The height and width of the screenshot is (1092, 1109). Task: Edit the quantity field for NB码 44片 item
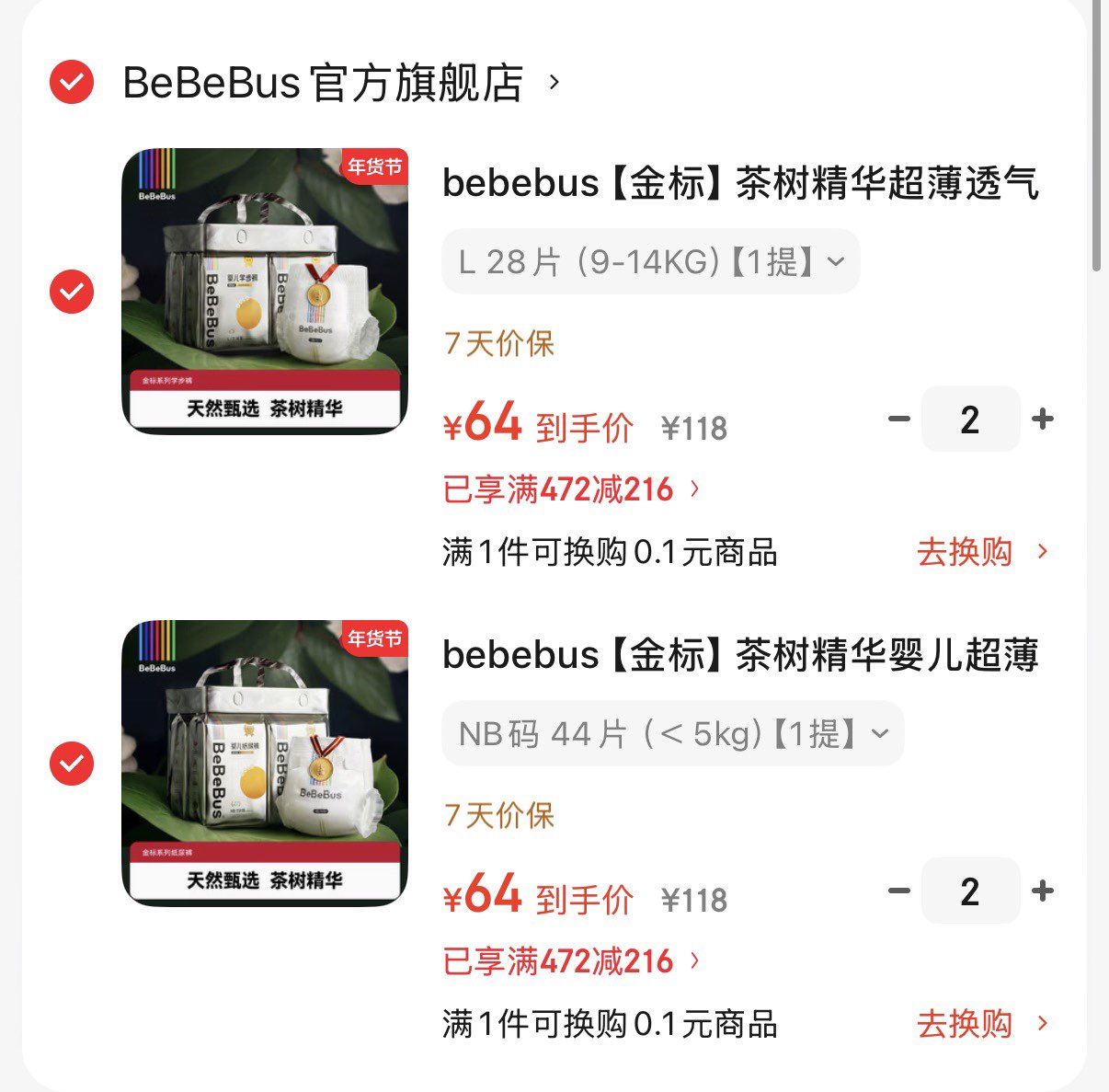pos(970,891)
